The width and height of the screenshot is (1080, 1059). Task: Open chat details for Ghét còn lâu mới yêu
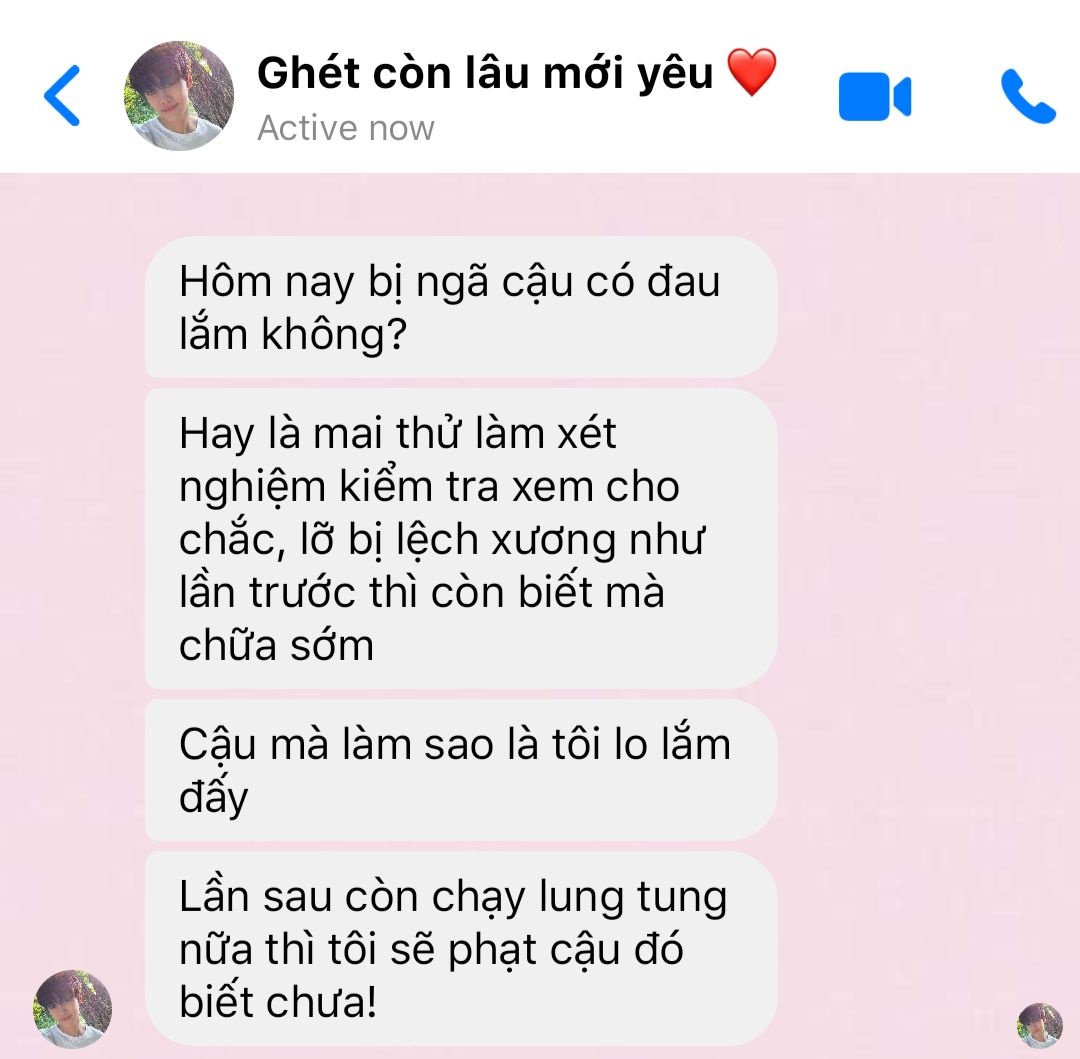pyautogui.click(x=485, y=75)
